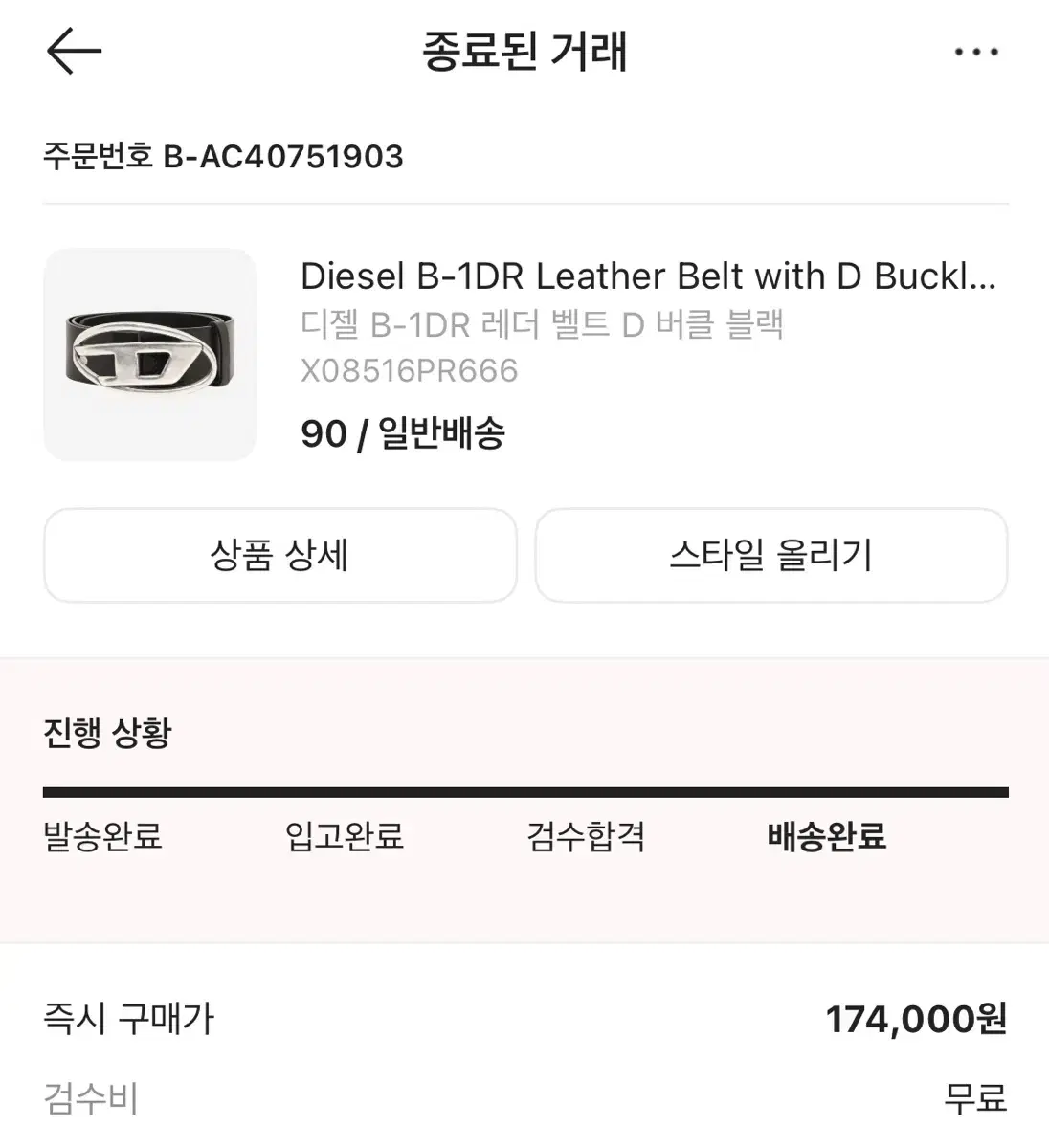Click the 검수합격 progress step
The height and width of the screenshot is (1148, 1049).
point(587,837)
